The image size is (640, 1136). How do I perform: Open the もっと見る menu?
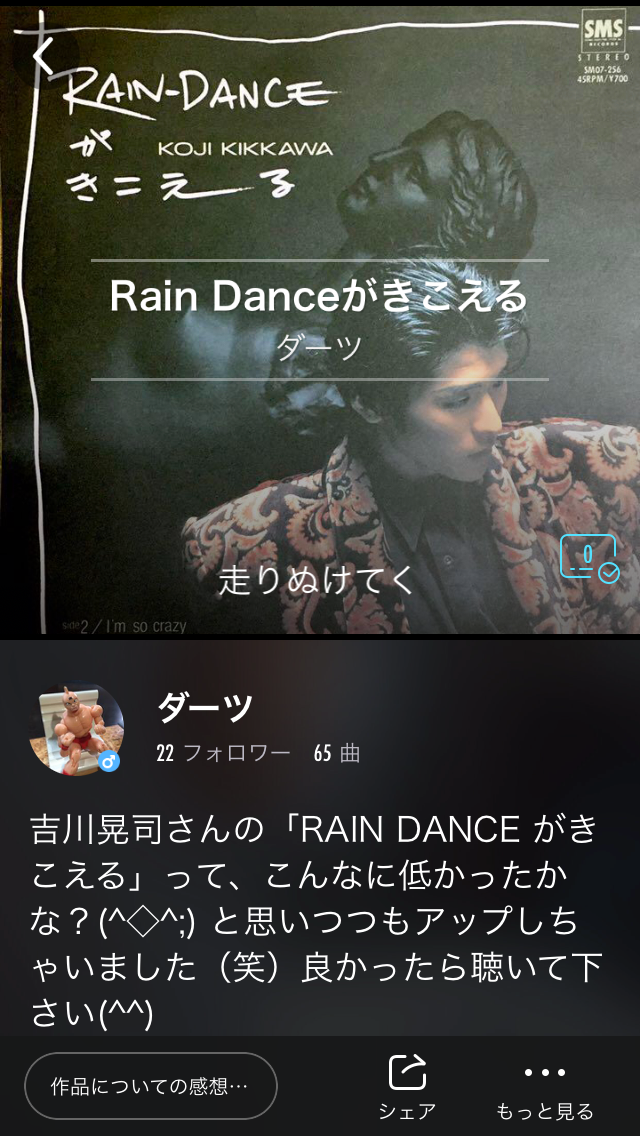[x=545, y=1086]
